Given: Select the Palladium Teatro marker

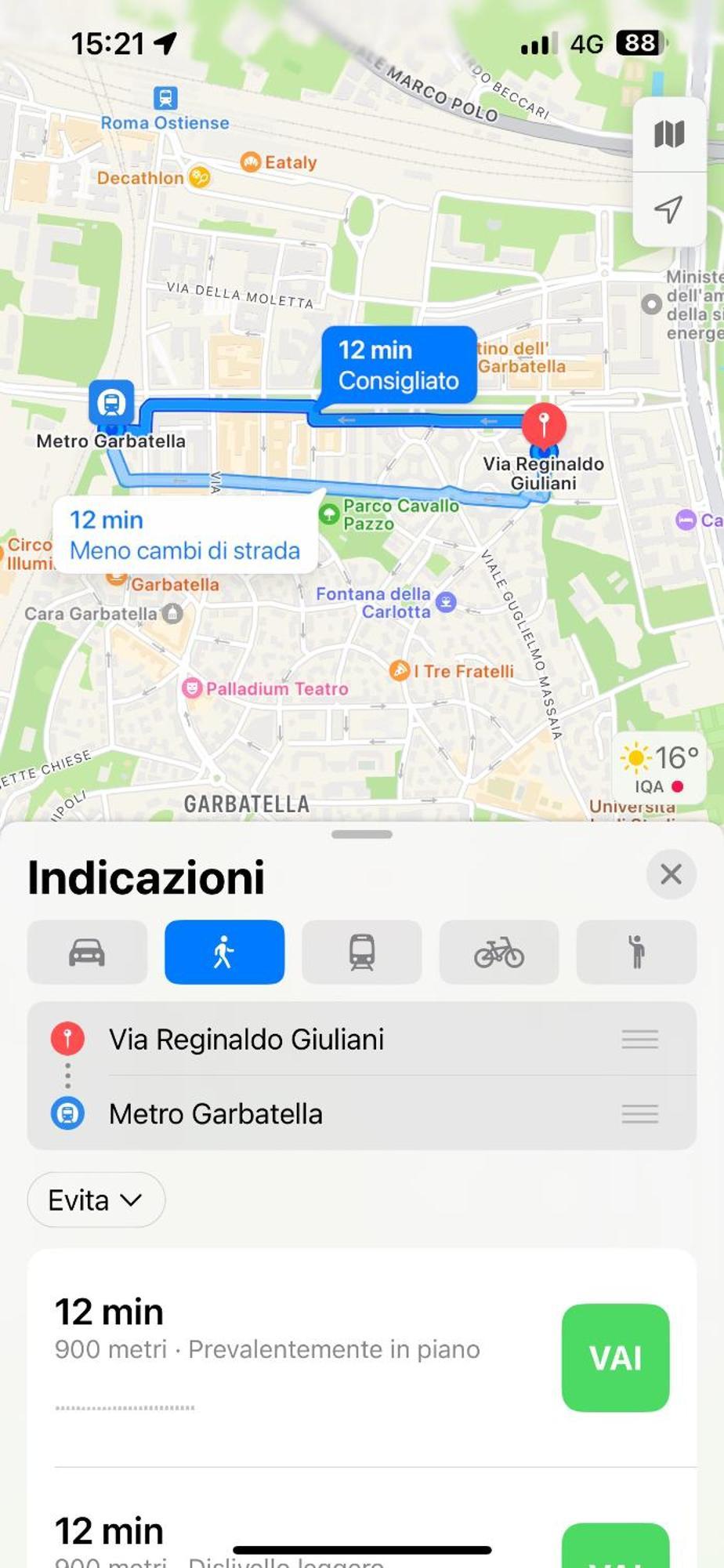Looking at the screenshot, I should pyautogui.click(x=266, y=688).
